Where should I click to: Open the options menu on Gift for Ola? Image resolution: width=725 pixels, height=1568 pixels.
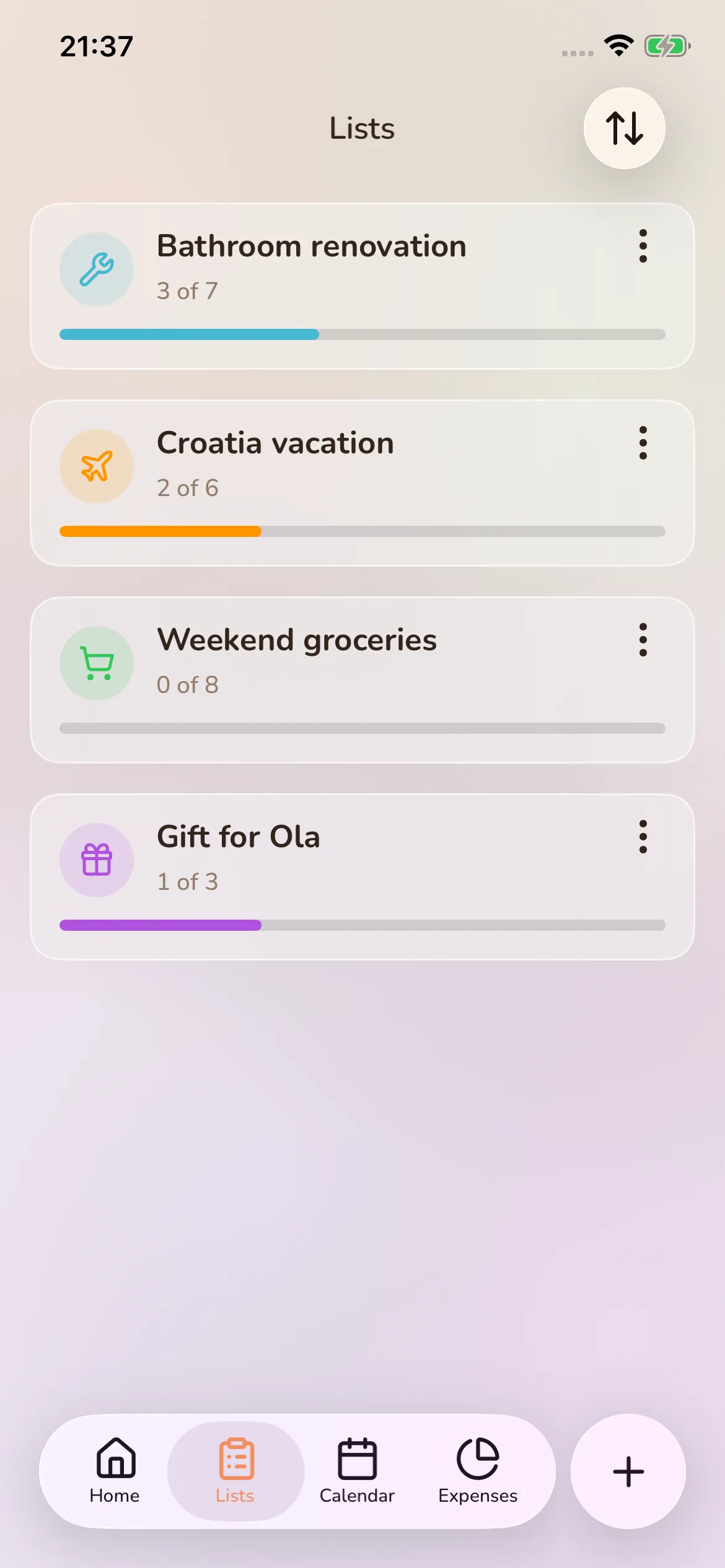point(643,837)
